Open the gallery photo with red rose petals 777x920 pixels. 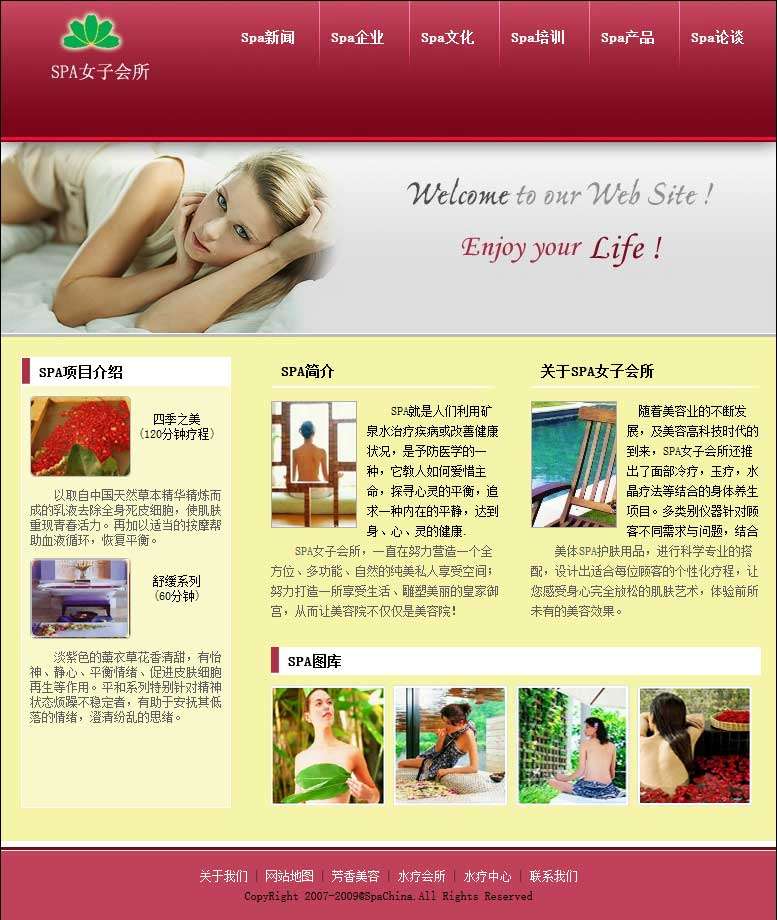[694, 745]
